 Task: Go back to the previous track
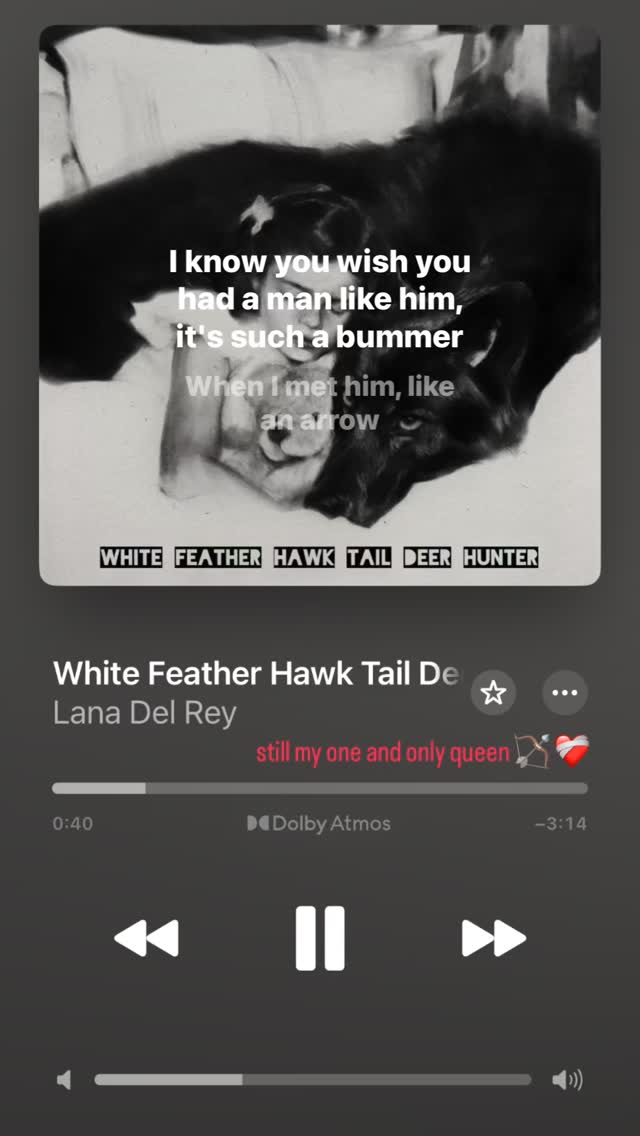[146, 938]
